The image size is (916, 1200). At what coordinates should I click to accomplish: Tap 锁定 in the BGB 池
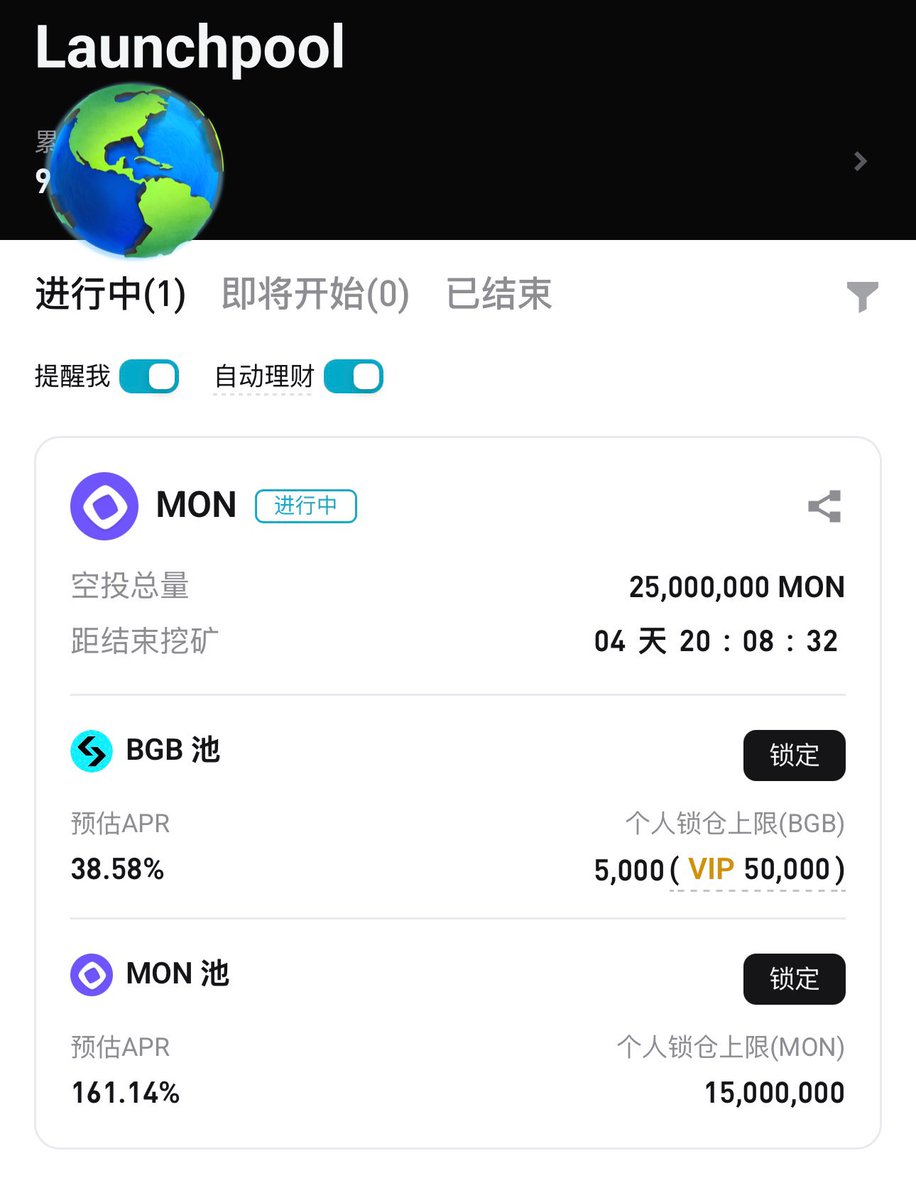[794, 755]
